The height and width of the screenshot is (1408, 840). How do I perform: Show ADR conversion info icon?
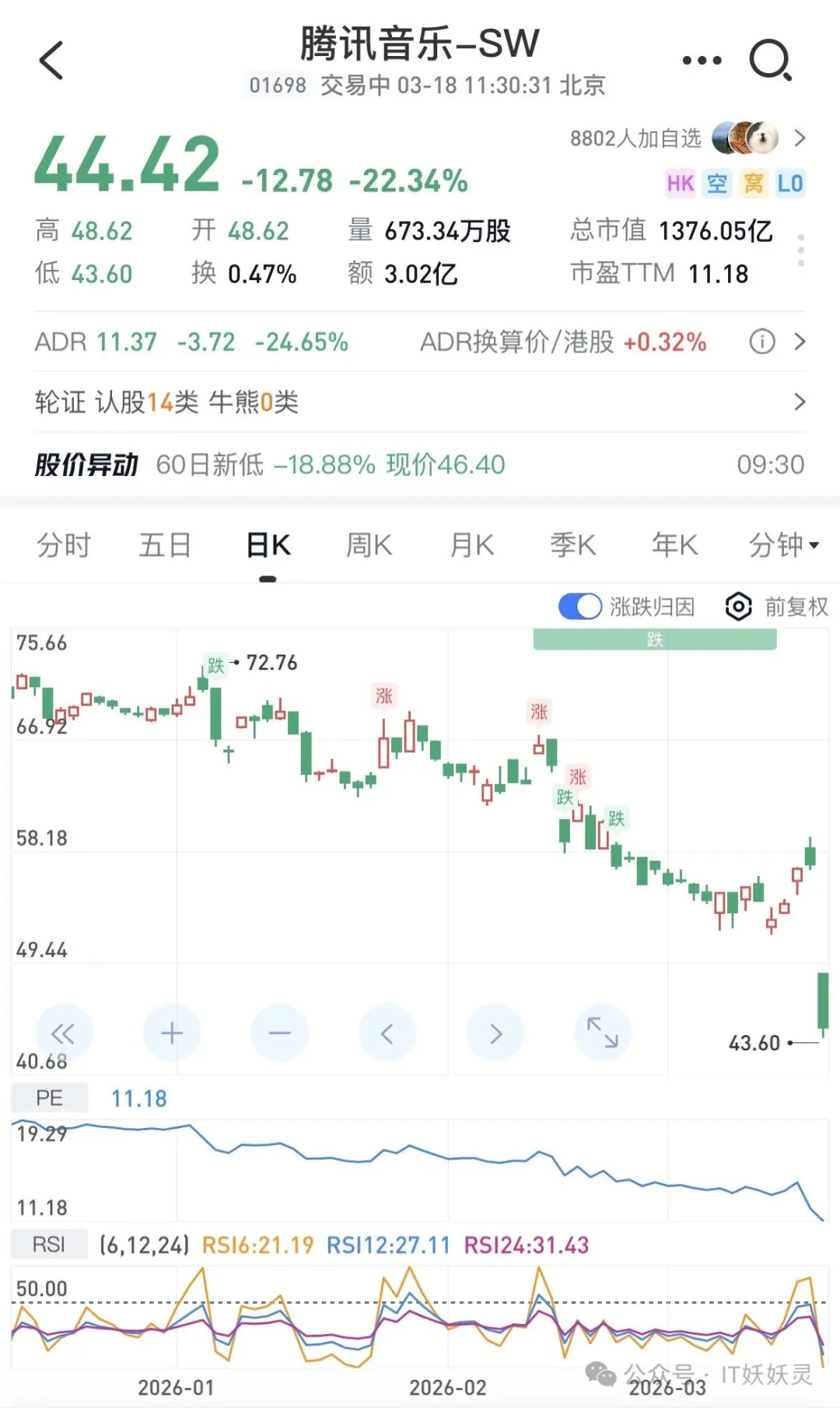pos(761,341)
